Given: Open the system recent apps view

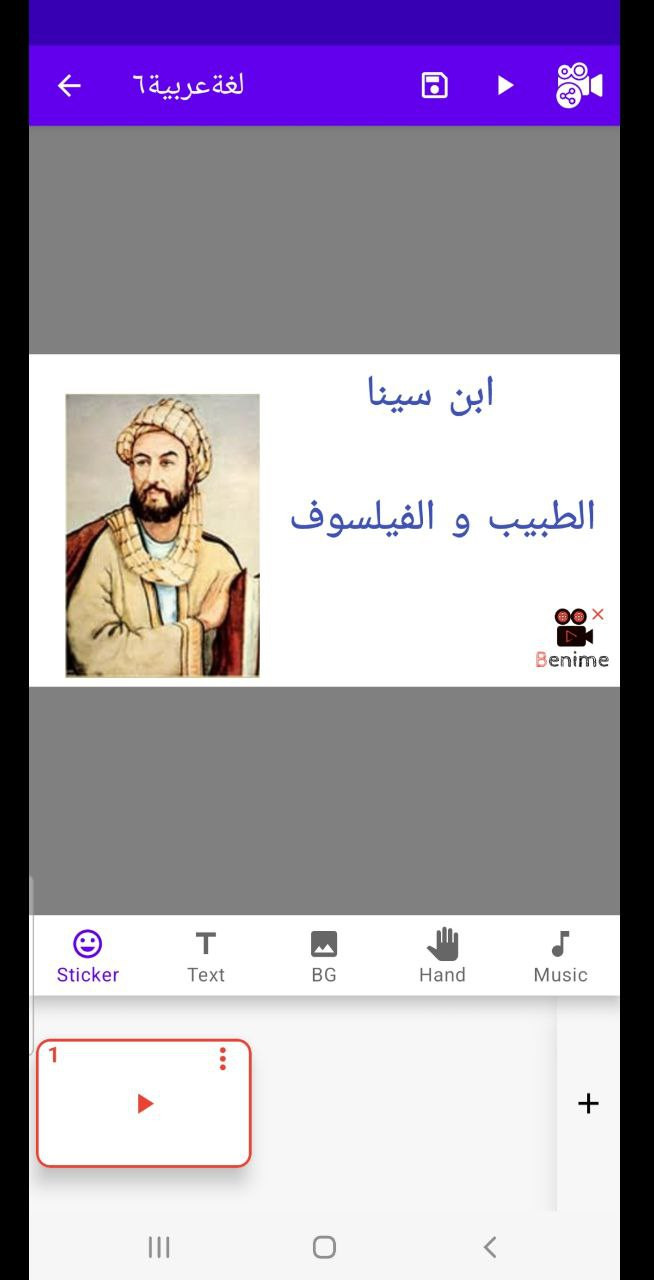Looking at the screenshot, I should (x=159, y=1247).
